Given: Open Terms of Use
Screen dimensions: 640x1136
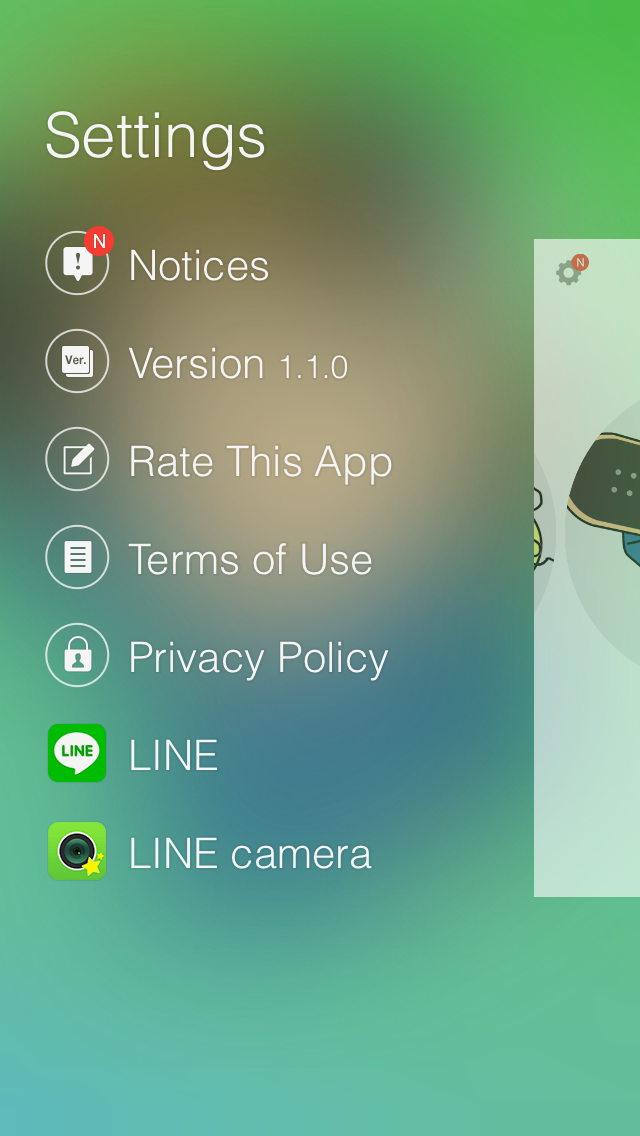Looking at the screenshot, I should [249, 560].
